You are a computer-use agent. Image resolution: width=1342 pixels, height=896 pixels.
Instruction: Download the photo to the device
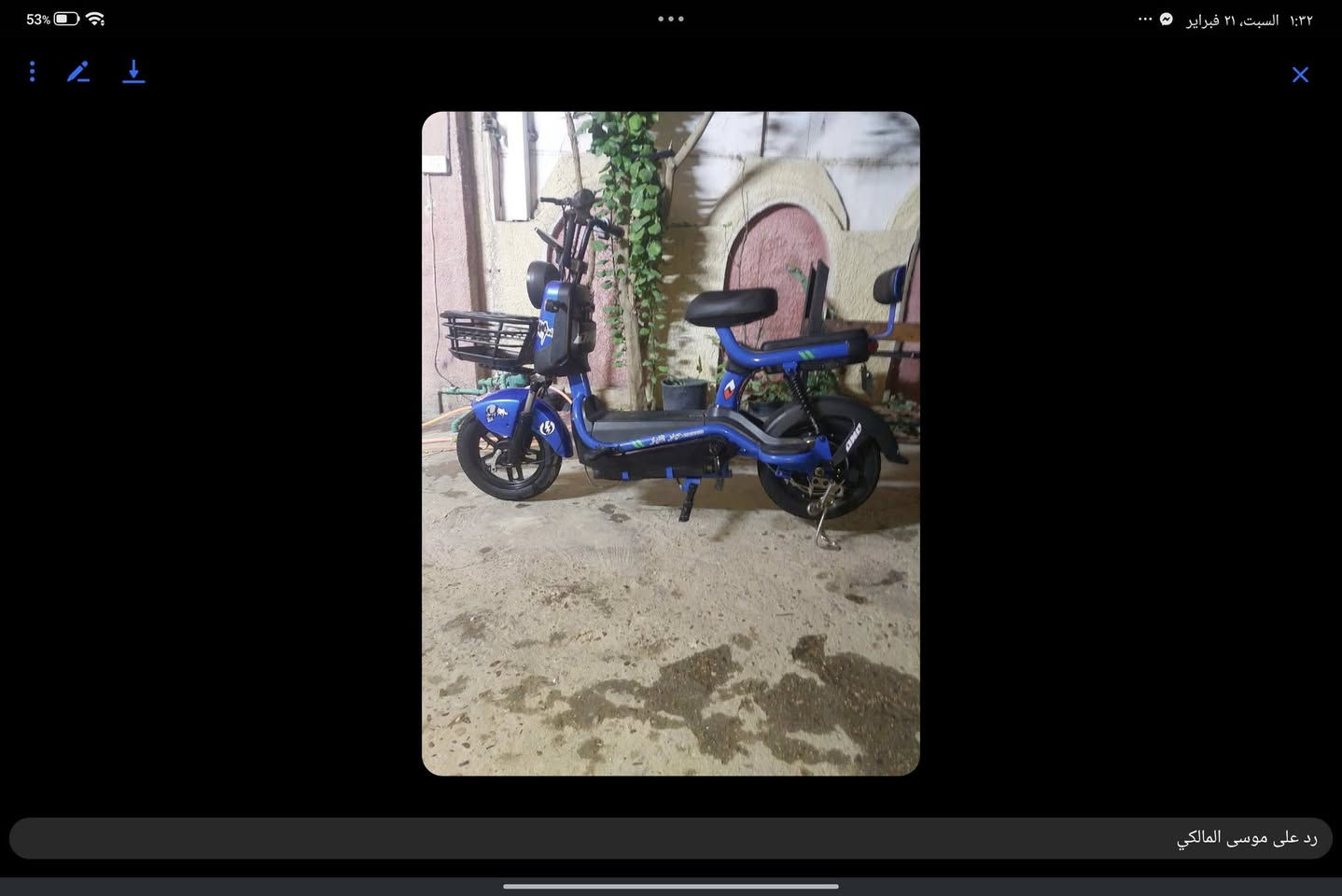pos(133,72)
